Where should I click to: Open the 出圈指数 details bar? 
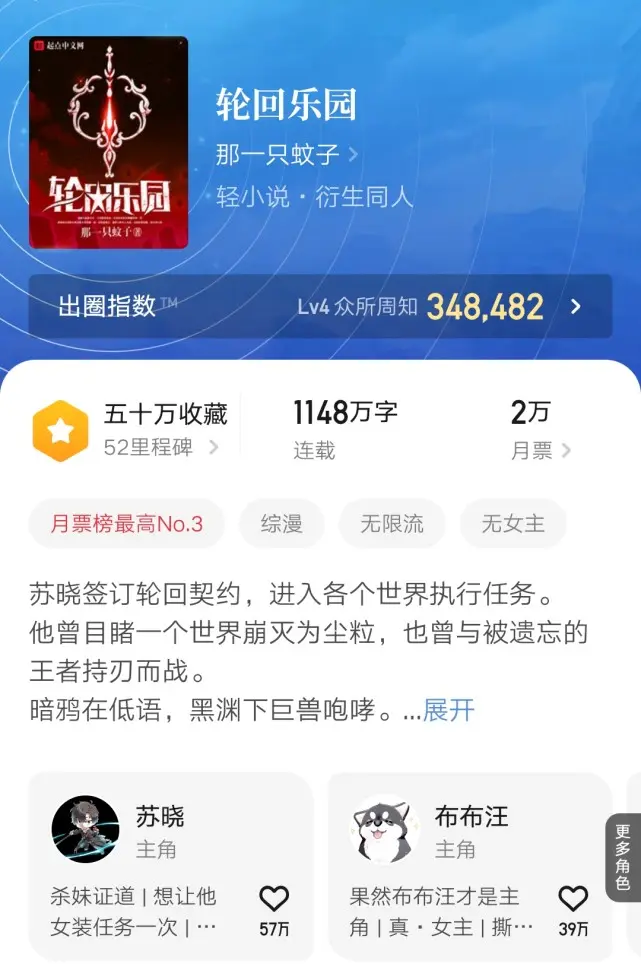(320, 306)
